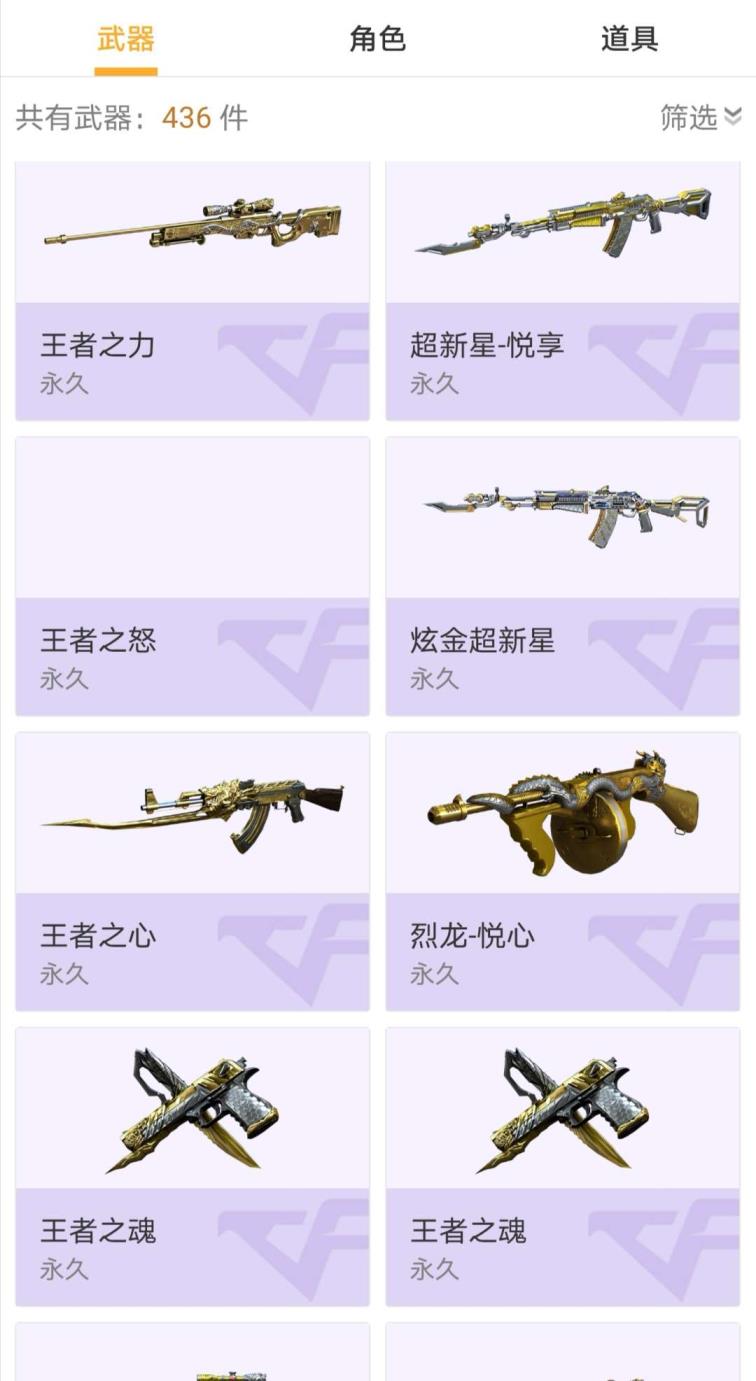Switch to the 道具 tab
The height and width of the screenshot is (1381, 756).
pos(629,39)
